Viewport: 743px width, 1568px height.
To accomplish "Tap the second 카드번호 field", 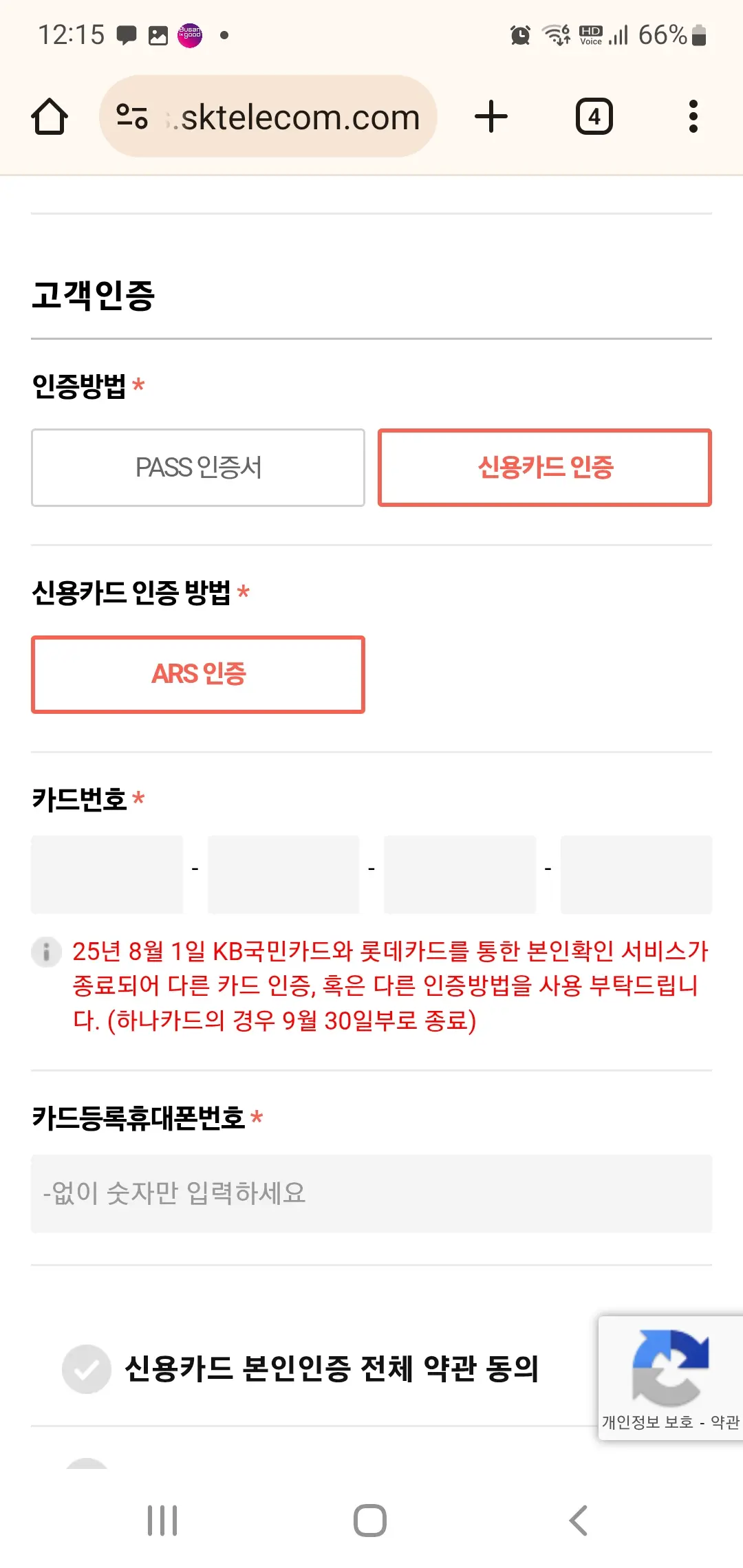I will tap(283, 874).
